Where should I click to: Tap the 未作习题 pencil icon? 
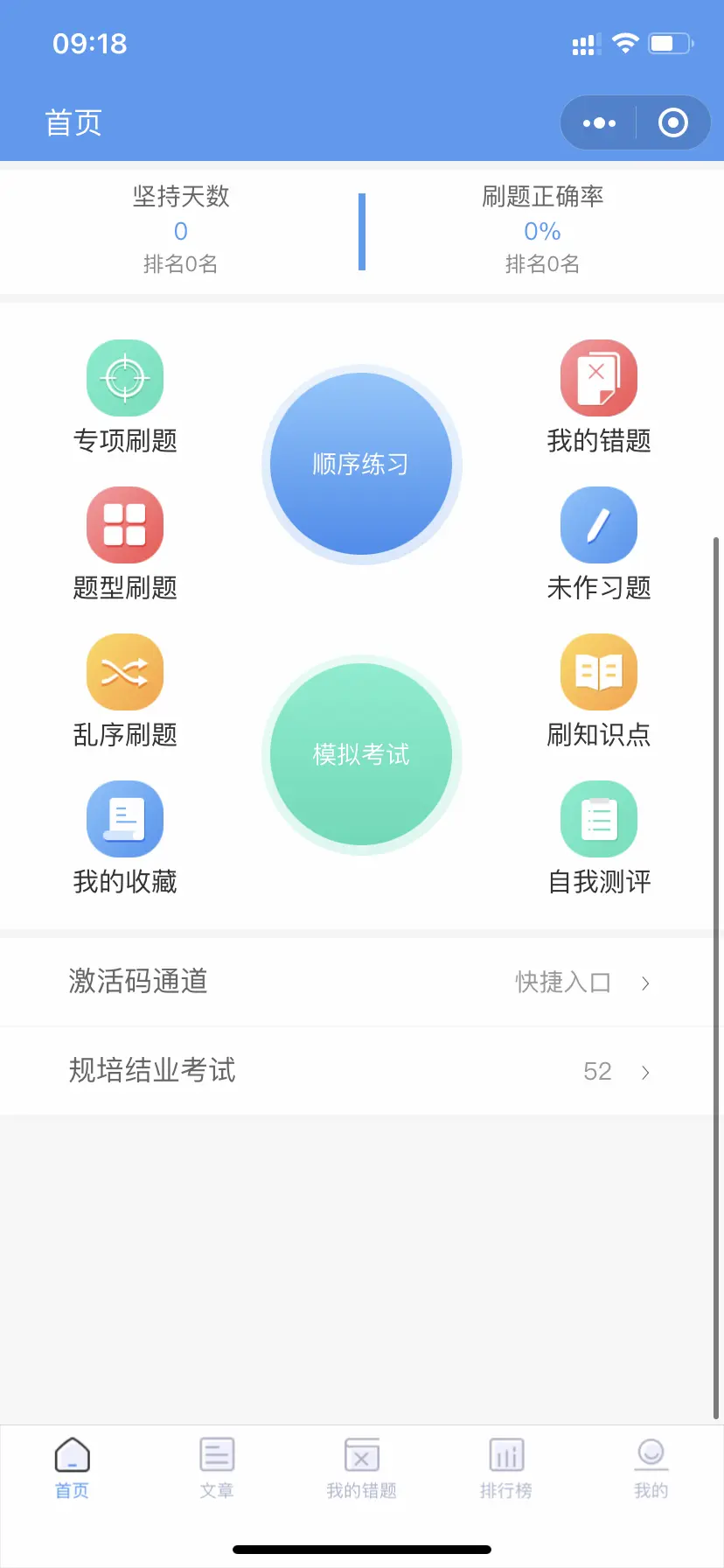tap(599, 525)
